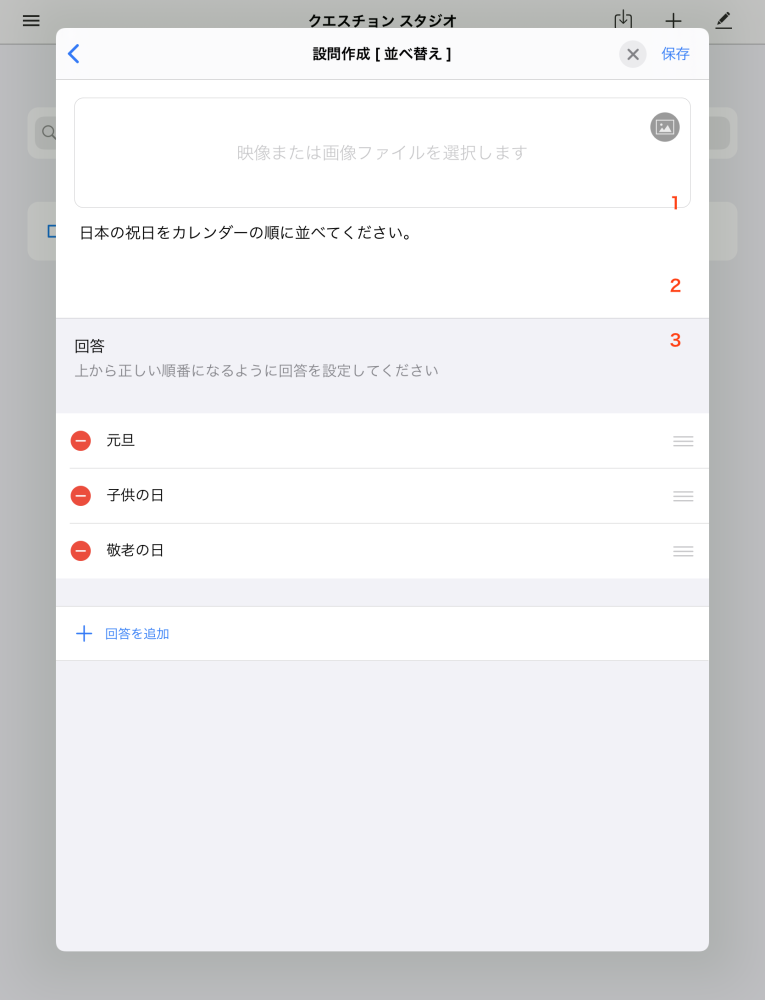Image resolution: width=765 pixels, height=1000 pixels.
Task: Edit the question text about 日本の祝日
Action: [246, 233]
